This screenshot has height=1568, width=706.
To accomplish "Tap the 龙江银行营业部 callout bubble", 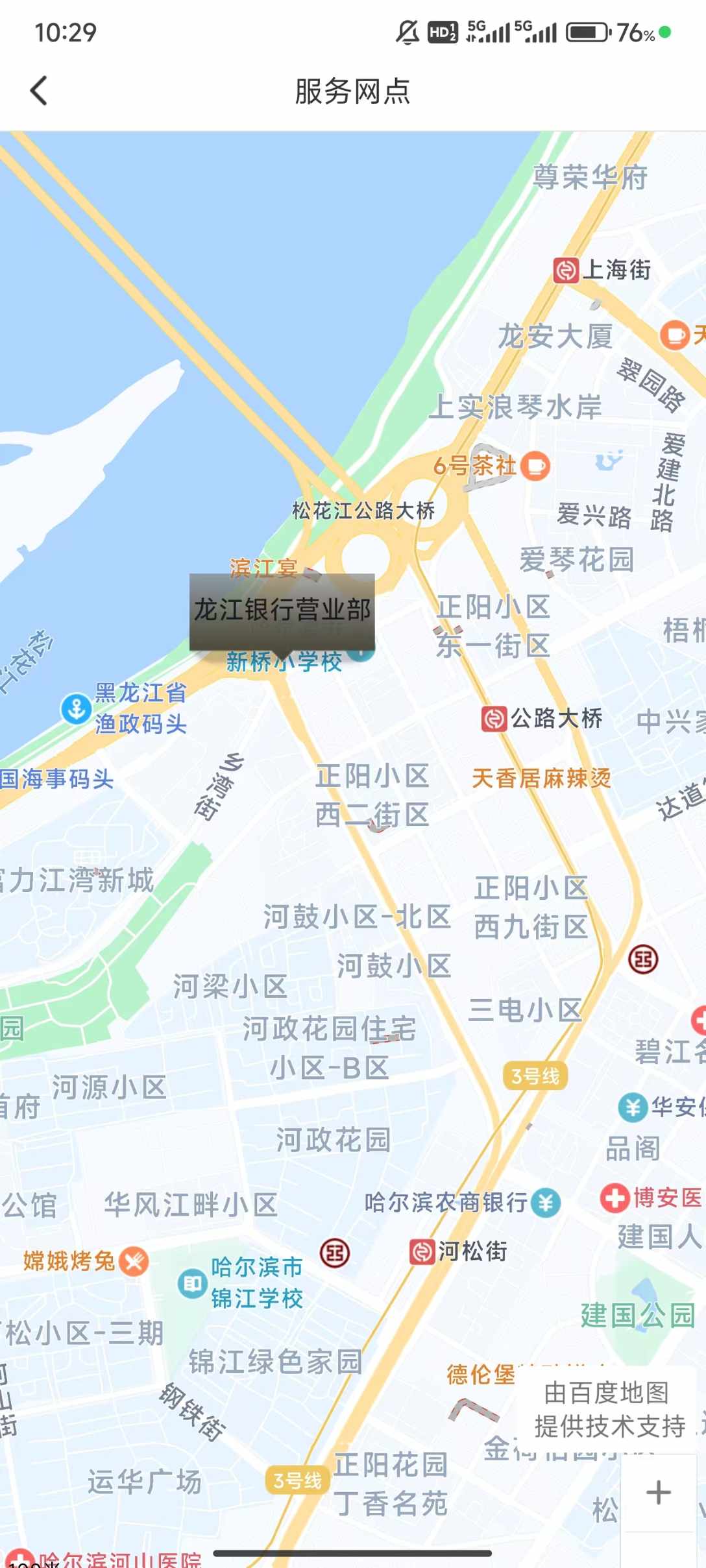I will pyautogui.click(x=282, y=610).
